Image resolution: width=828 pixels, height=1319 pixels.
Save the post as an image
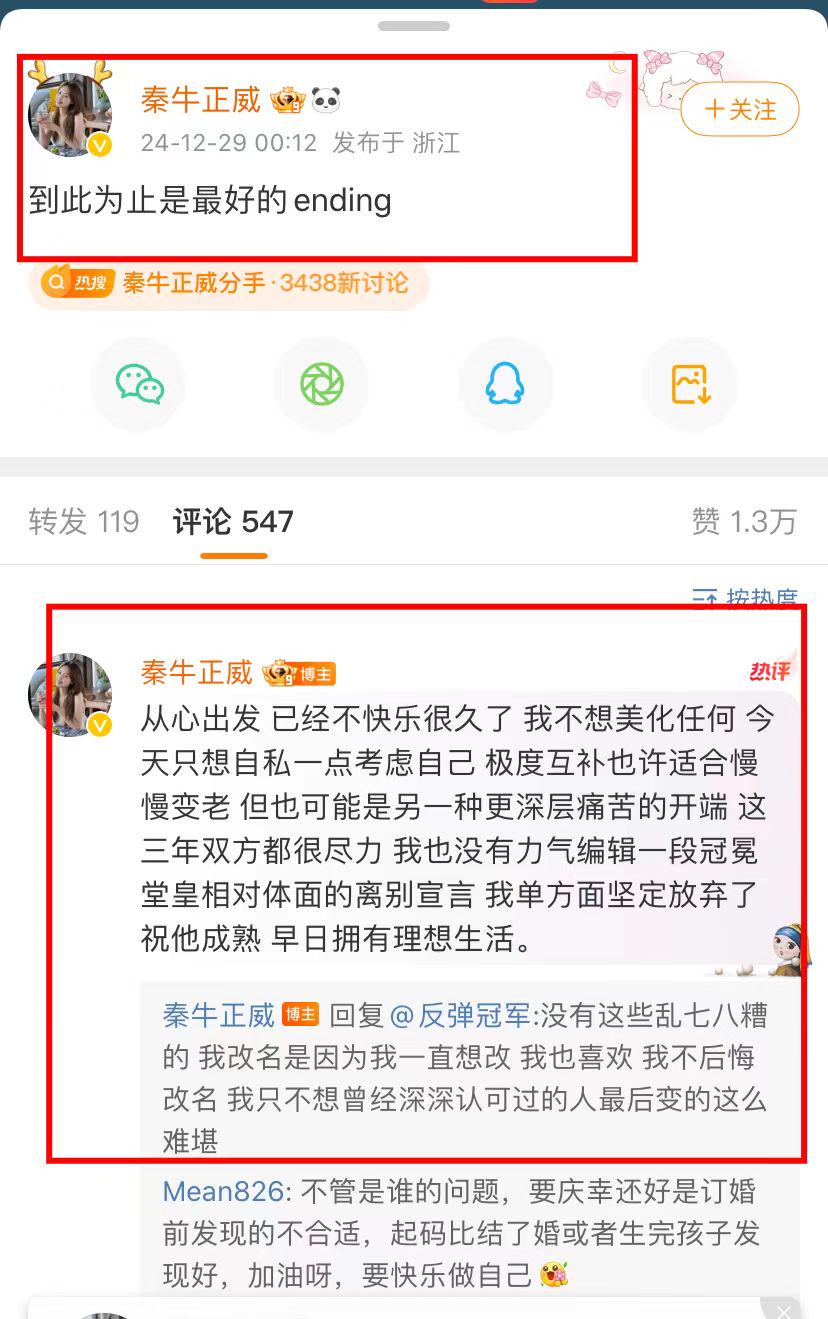point(690,385)
